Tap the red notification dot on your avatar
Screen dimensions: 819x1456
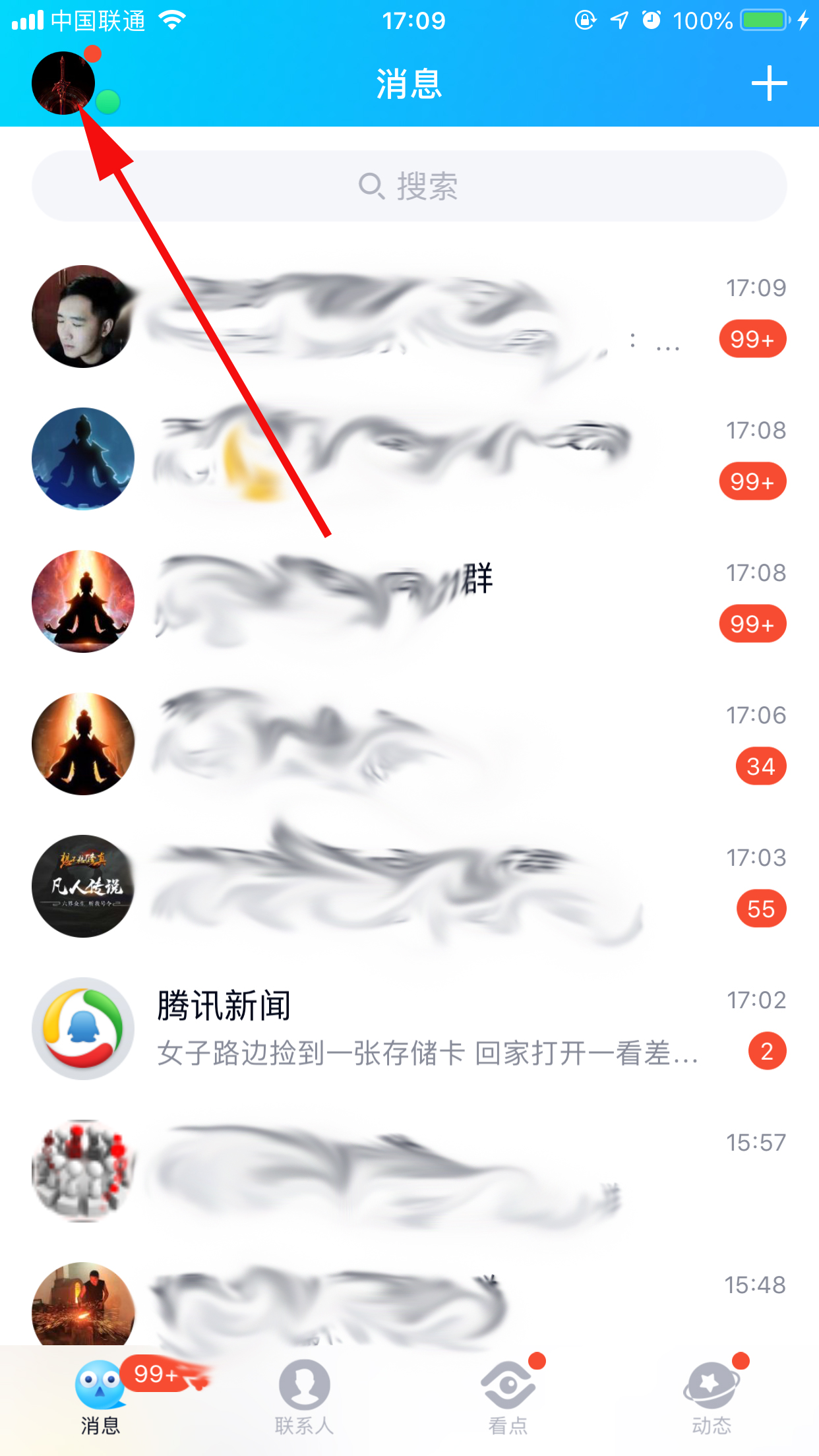[x=93, y=54]
